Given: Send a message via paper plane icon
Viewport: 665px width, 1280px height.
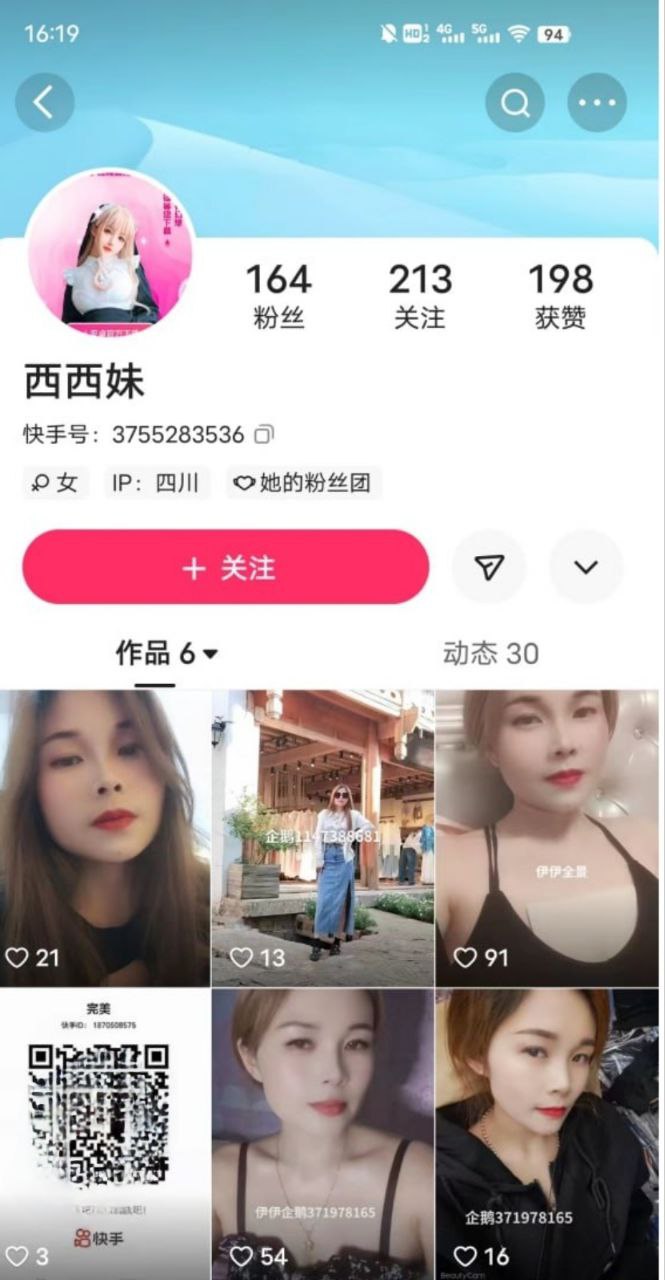Looking at the screenshot, I should click(x=488, y=567).
